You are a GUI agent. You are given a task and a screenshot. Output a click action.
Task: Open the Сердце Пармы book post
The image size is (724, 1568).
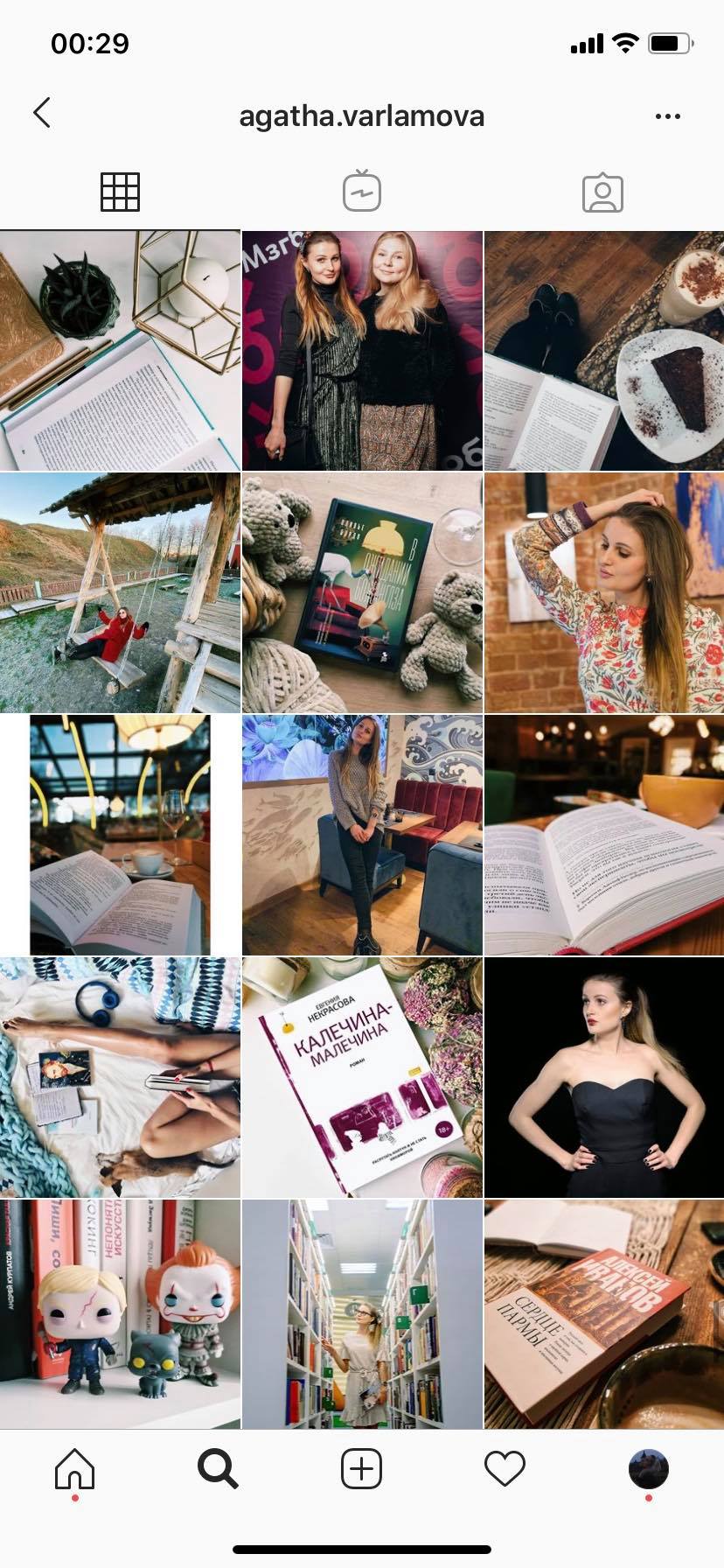(604, 1313)
